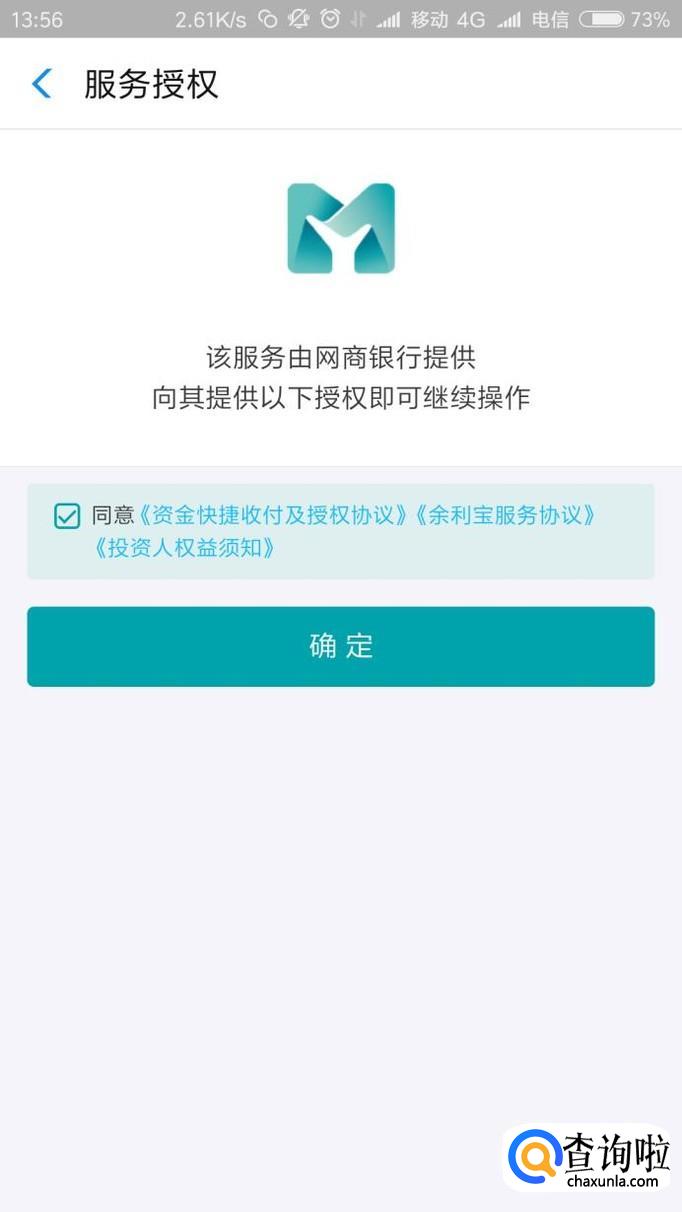Uncheck the 同意 agreement checkbox
Image resolution: width=682 pixels, height=1212 pixels.
pos(67,516)
